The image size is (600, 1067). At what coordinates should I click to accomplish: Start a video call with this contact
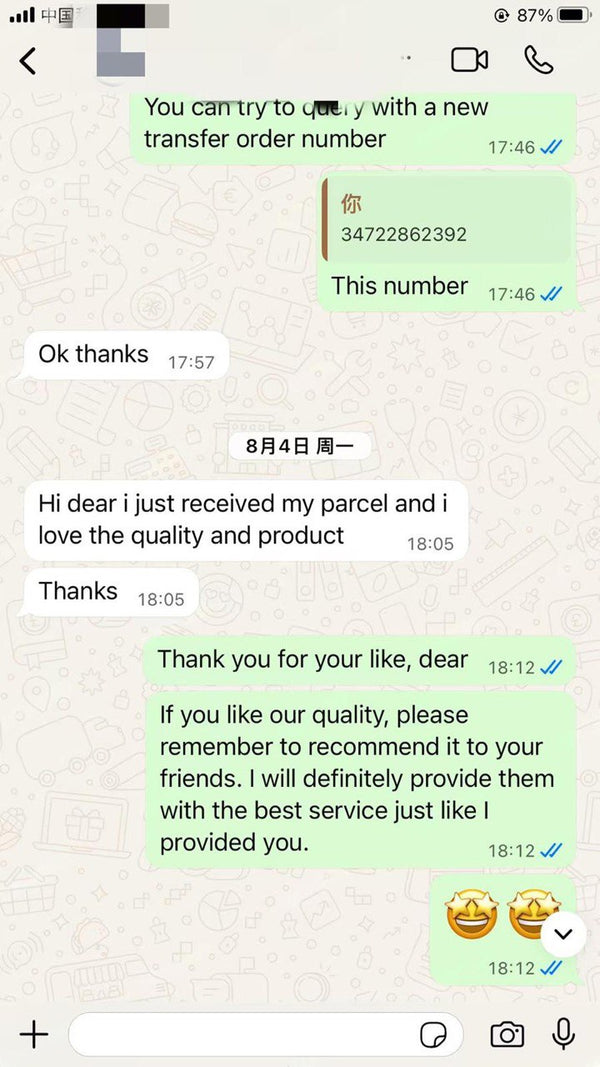469,60
